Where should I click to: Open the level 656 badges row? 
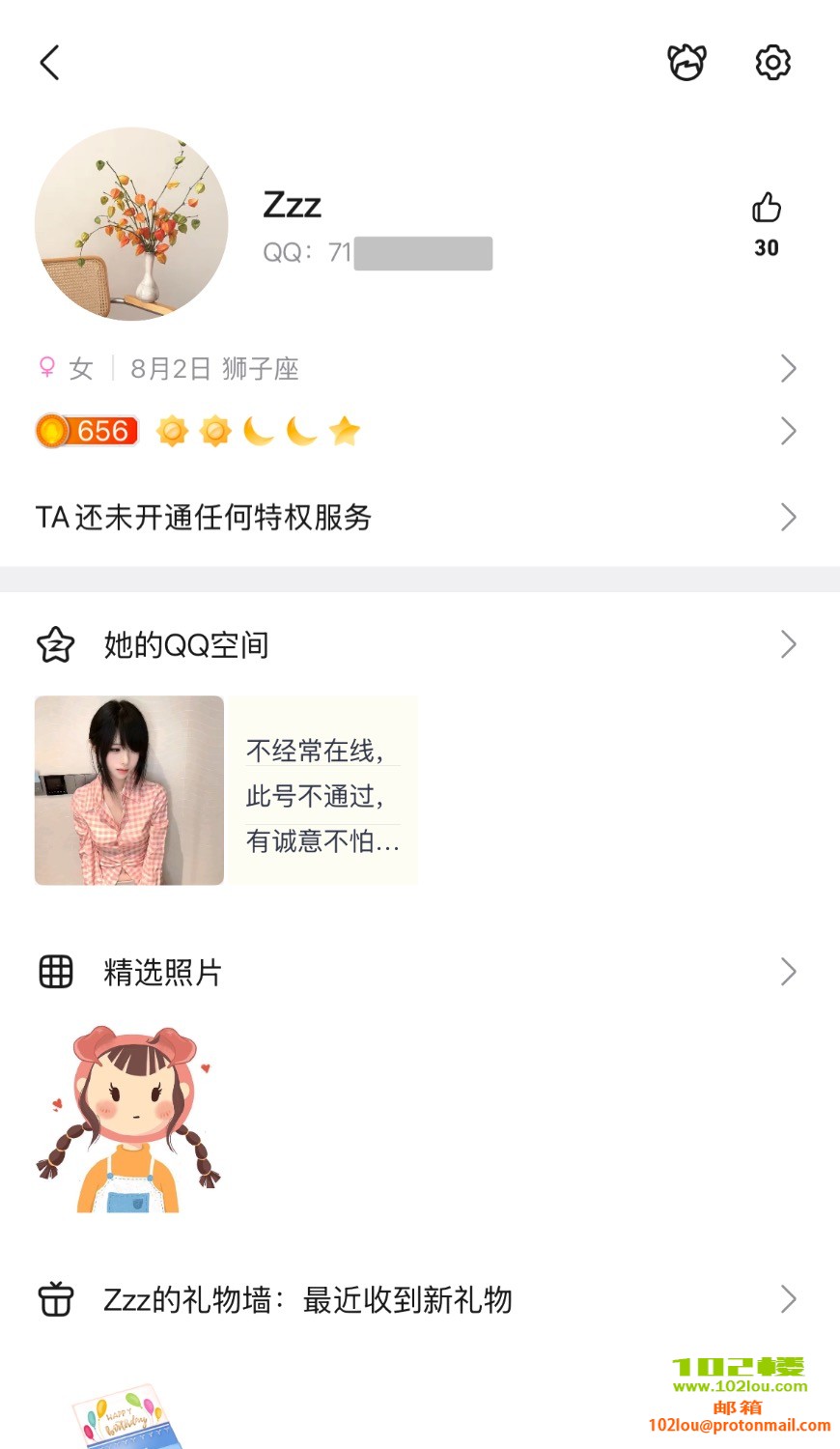click(x=415, y=431)
